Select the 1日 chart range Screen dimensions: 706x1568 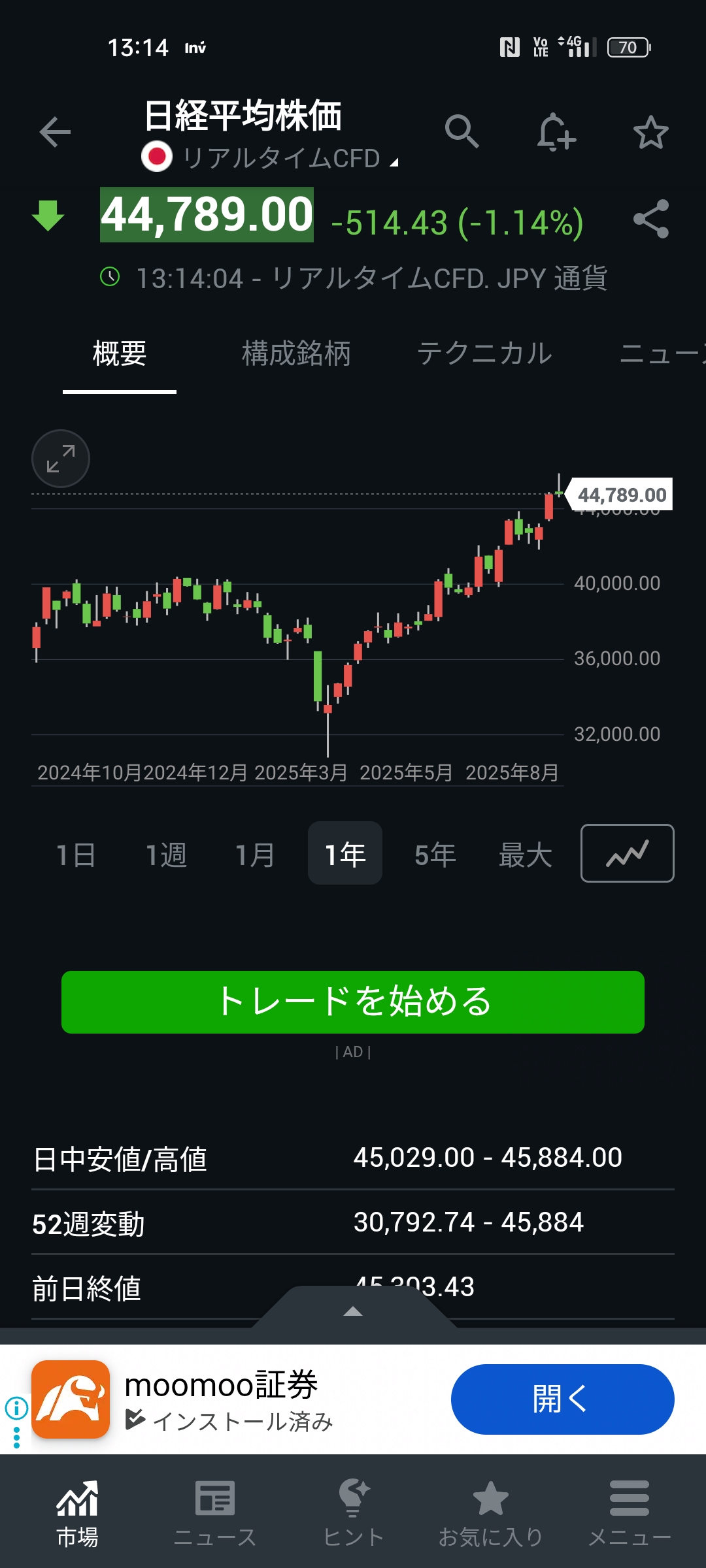click(x=76, y=855)
